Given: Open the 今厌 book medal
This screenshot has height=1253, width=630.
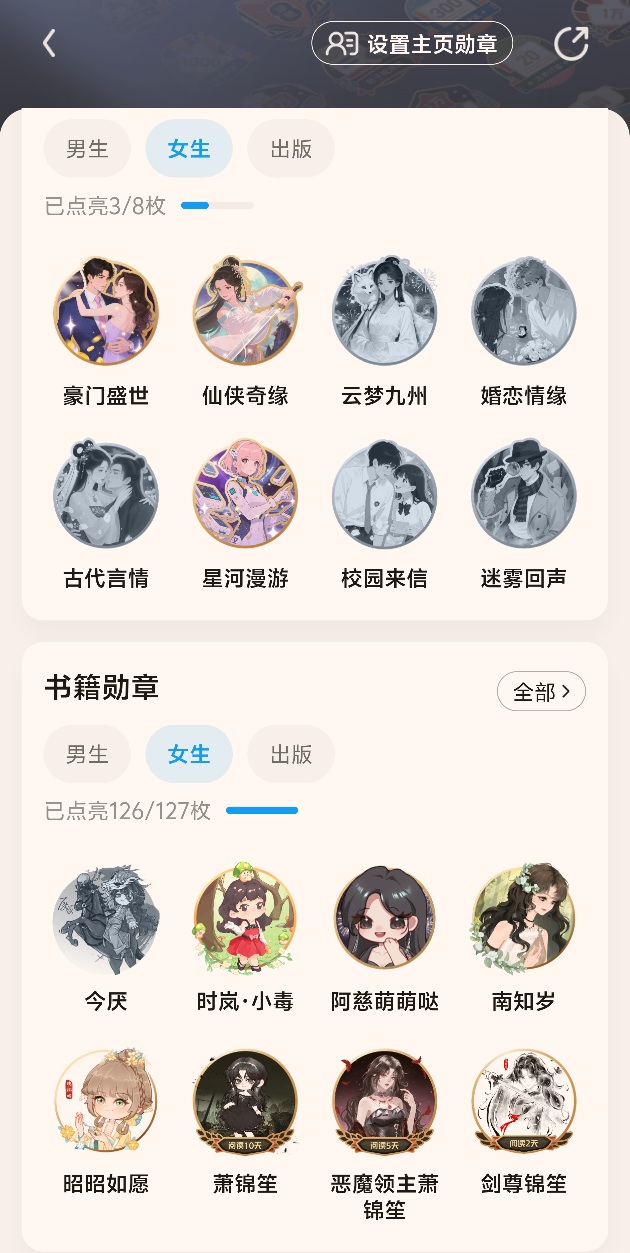Looking at the screenshot, I should pyautogui.click(x=106, y=921).
